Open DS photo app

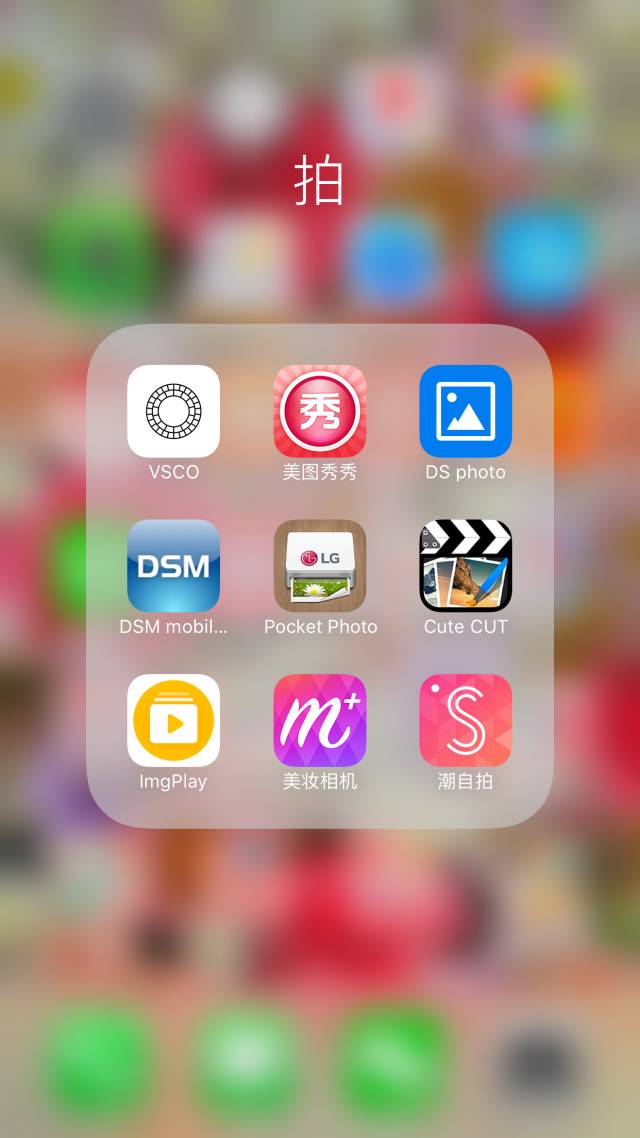[466, 411]
